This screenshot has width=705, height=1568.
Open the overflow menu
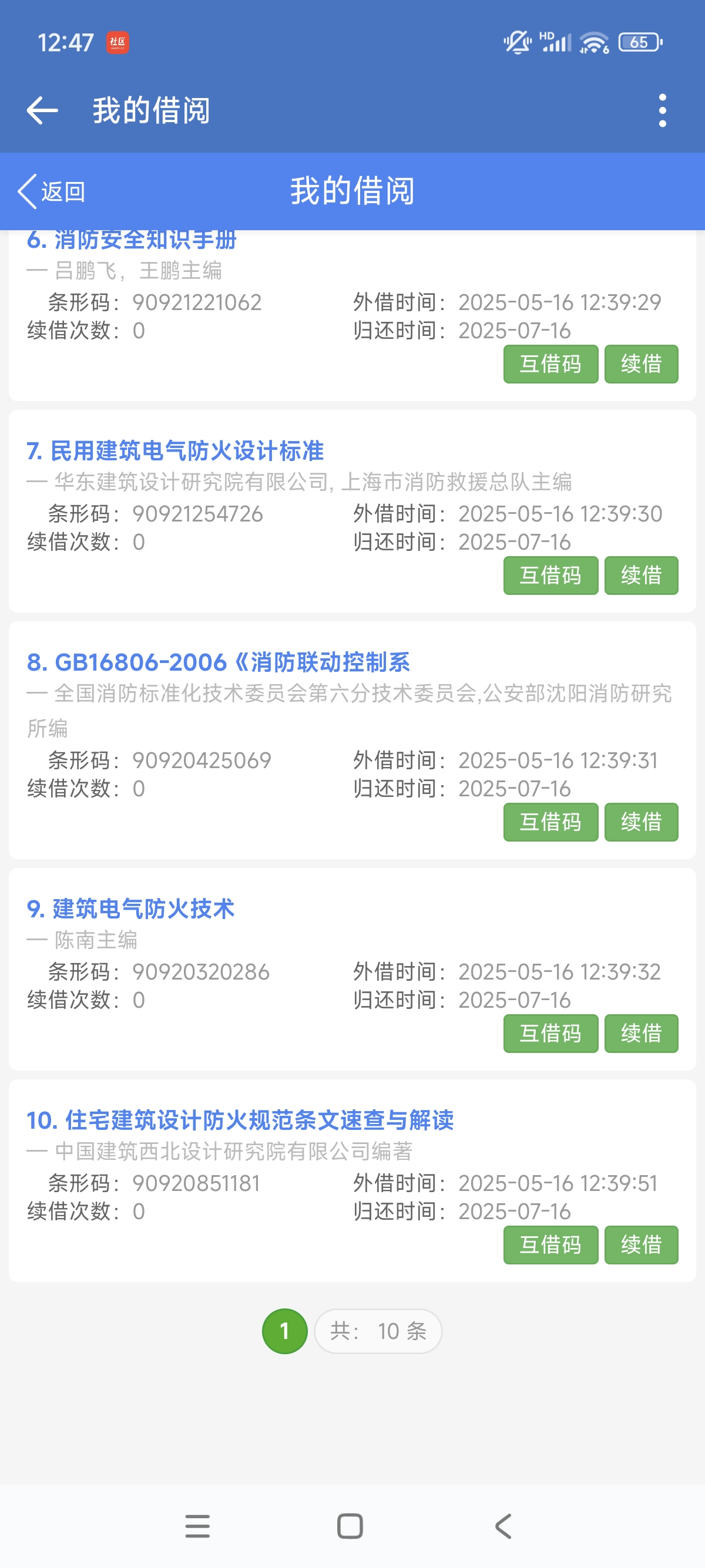pyautogui.click(x=662, y=110)
